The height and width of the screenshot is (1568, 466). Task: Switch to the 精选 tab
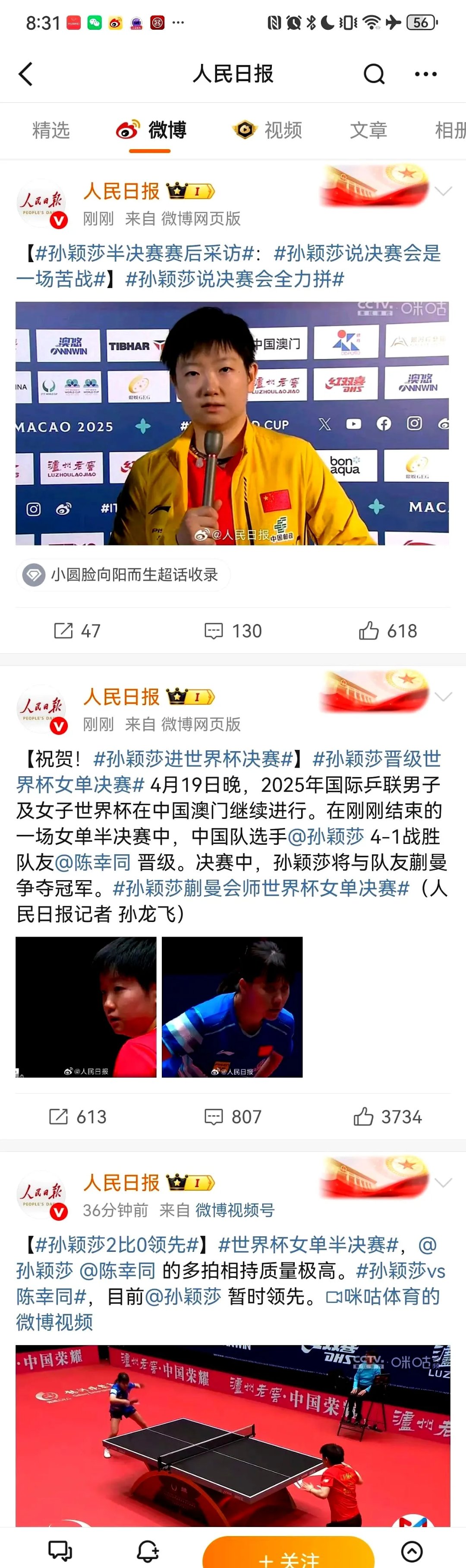(51, 130)
